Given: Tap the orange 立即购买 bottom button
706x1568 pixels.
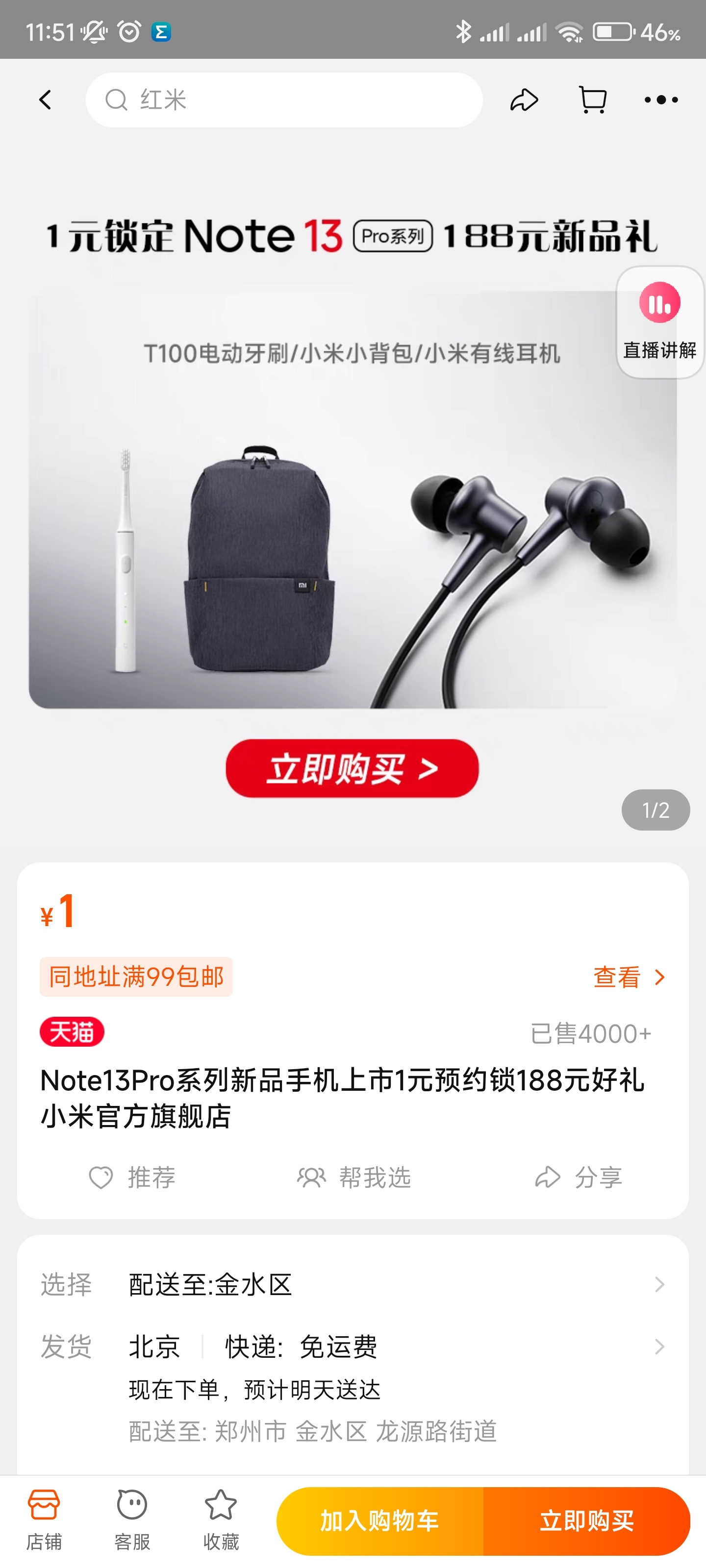Looking at the screenshot, I should [x=586, y=1520].
